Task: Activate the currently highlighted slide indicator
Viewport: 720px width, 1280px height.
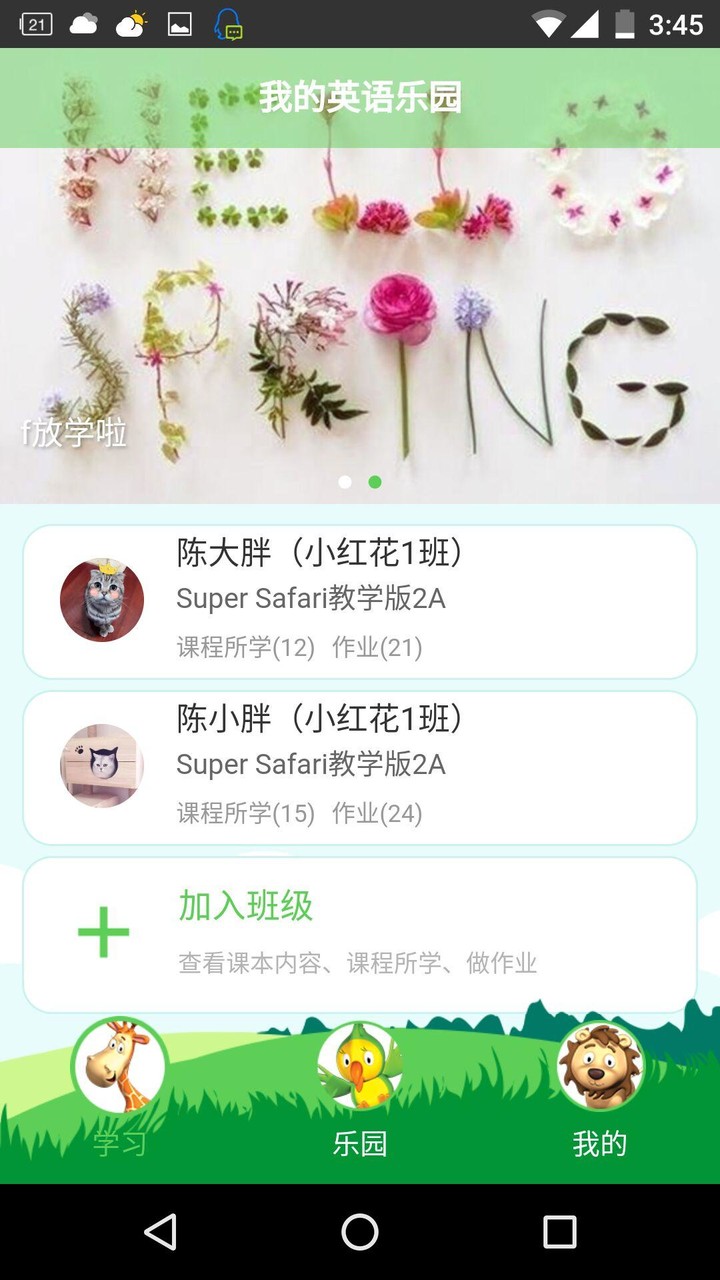Action: pyautogui.click(x=375, y=481)
